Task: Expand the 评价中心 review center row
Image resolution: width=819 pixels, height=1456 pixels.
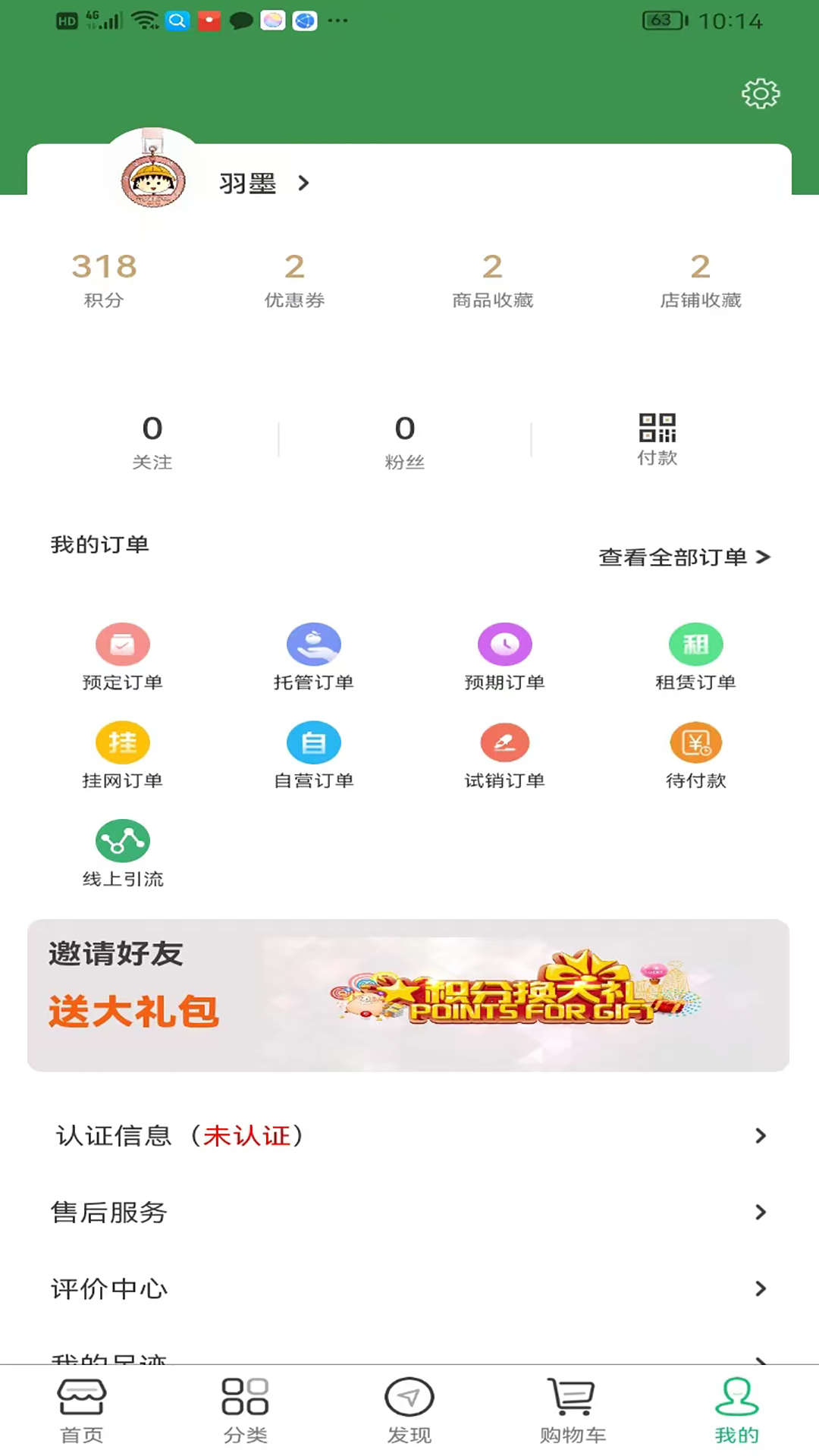Action: [x=409, y=1288]
